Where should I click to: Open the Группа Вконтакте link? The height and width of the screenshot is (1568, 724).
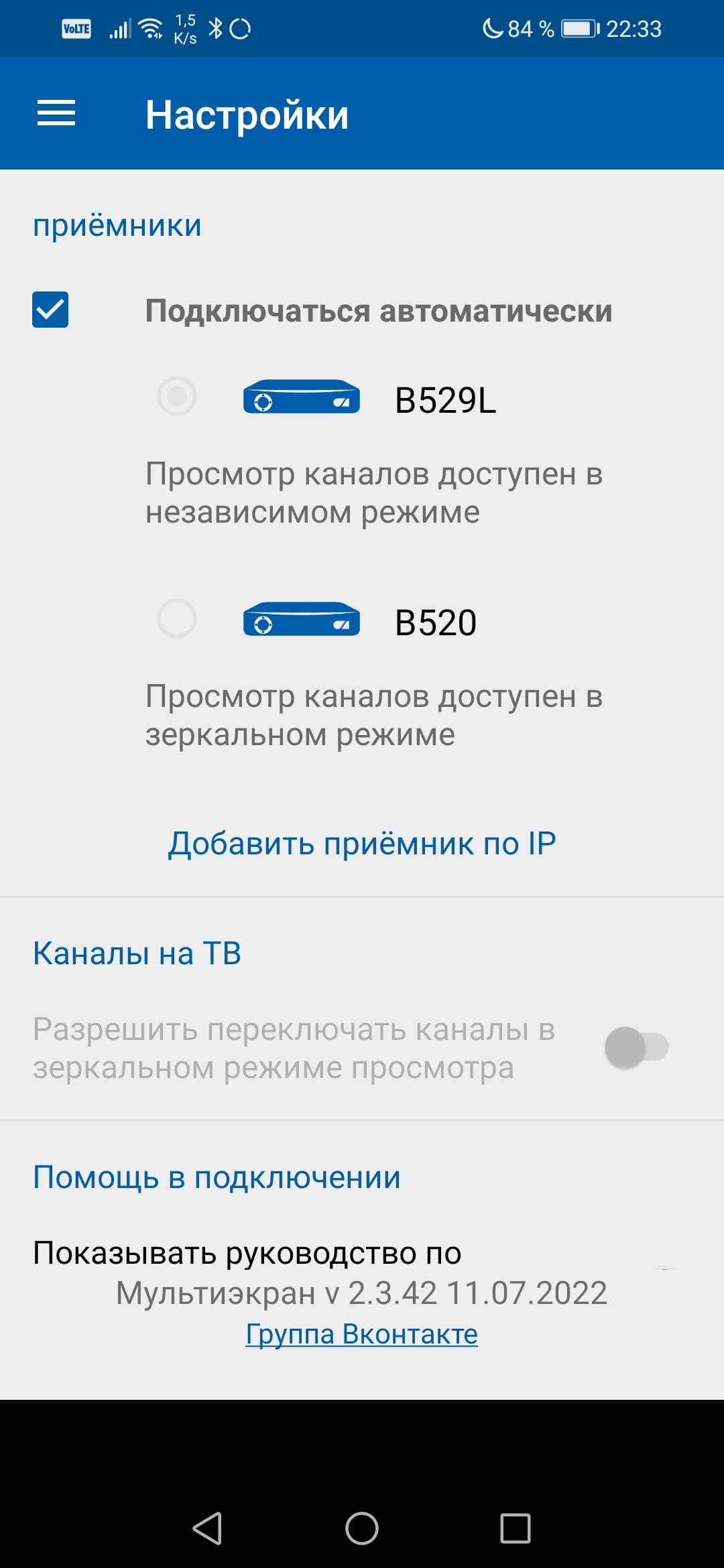click(361, 1334)
